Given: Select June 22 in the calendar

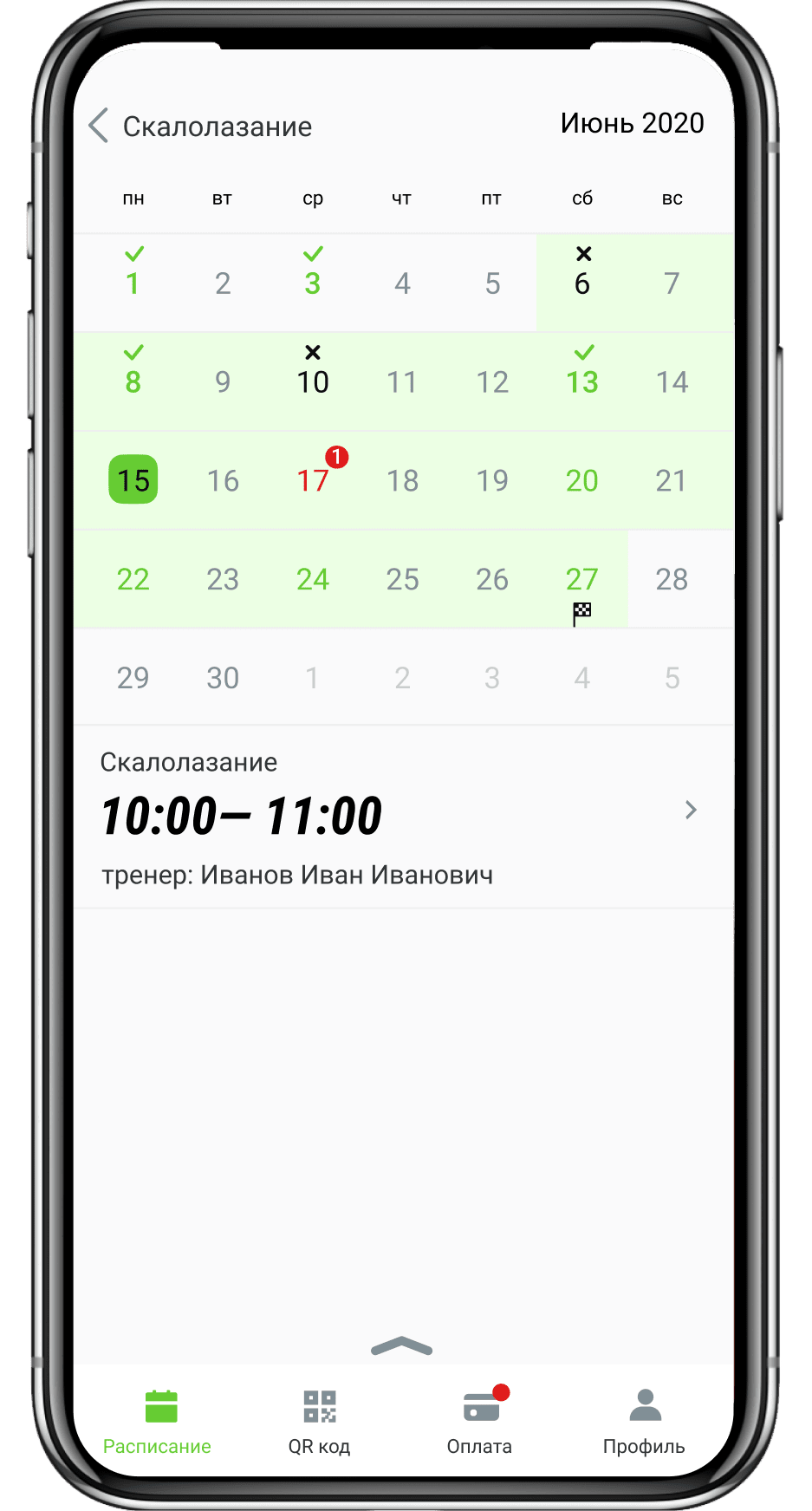Looking at the screenshot, I should (x=133, y=579).
